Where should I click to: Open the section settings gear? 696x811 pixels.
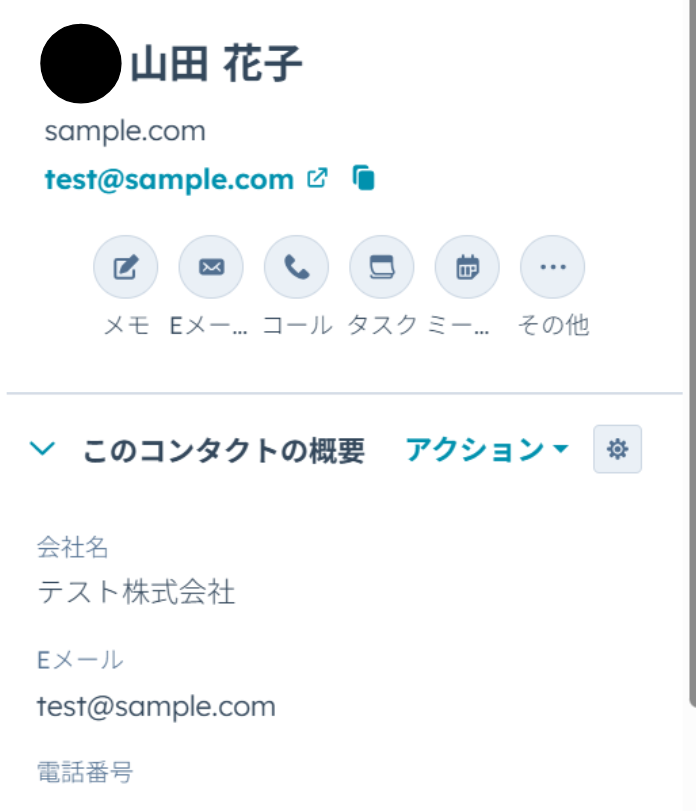pos(617,450)
